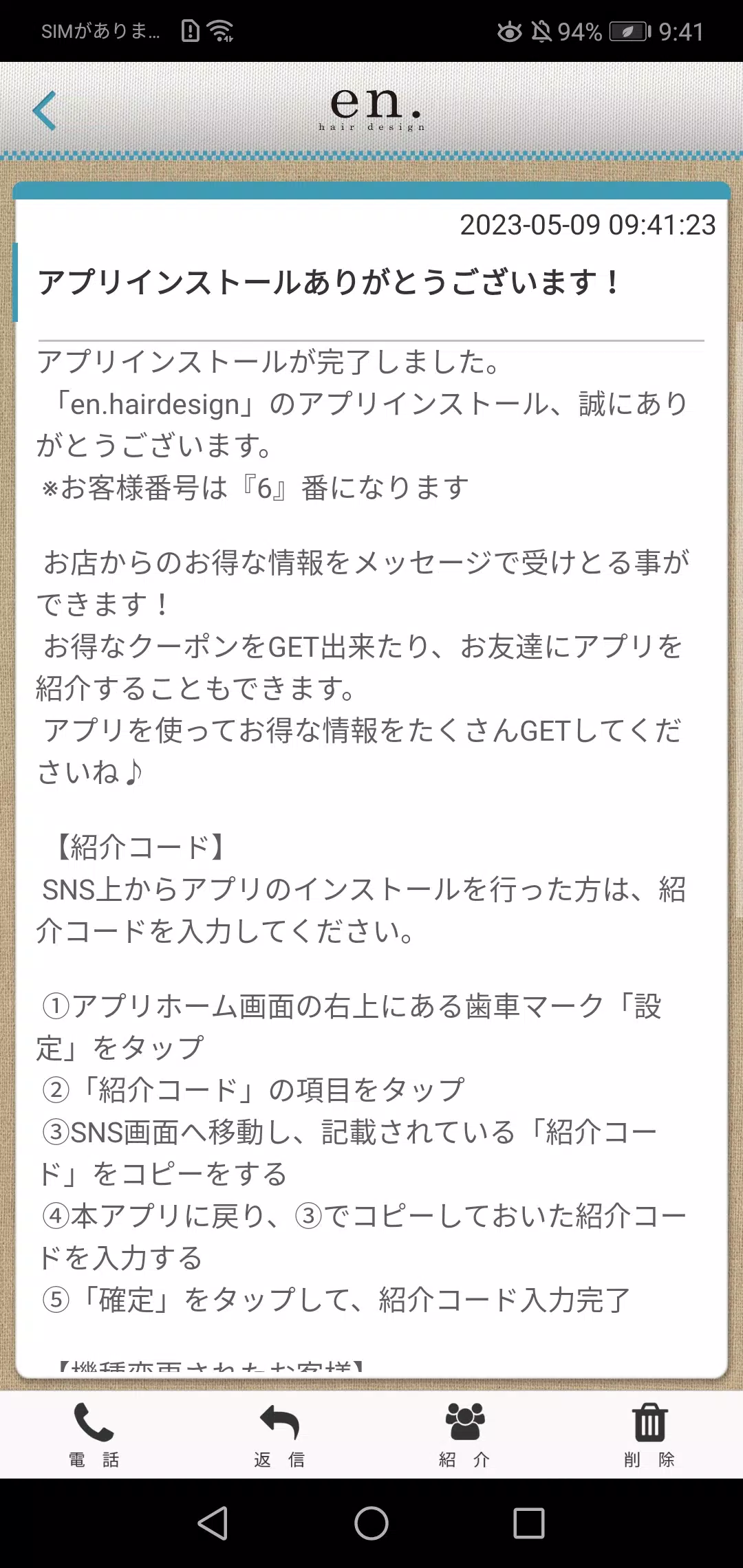The height and width of the screenshot is (1568, 743).
Task: Tap the eye comfort mode status icon
Action: [x=510, y=32]
